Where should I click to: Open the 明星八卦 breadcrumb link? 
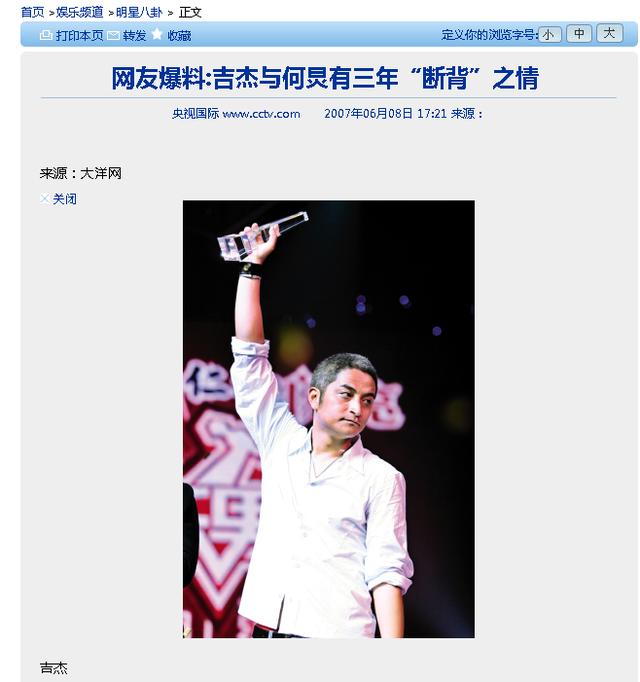coord(138,12)
